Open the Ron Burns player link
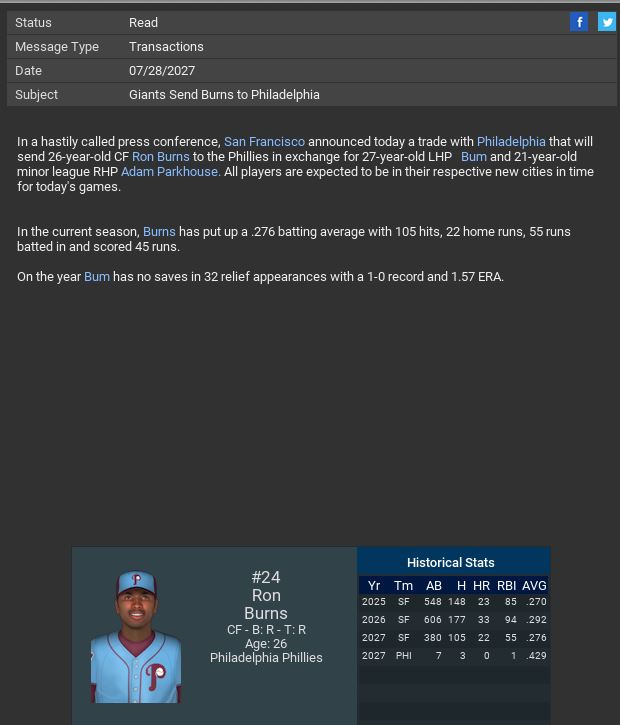 [160, 157]
